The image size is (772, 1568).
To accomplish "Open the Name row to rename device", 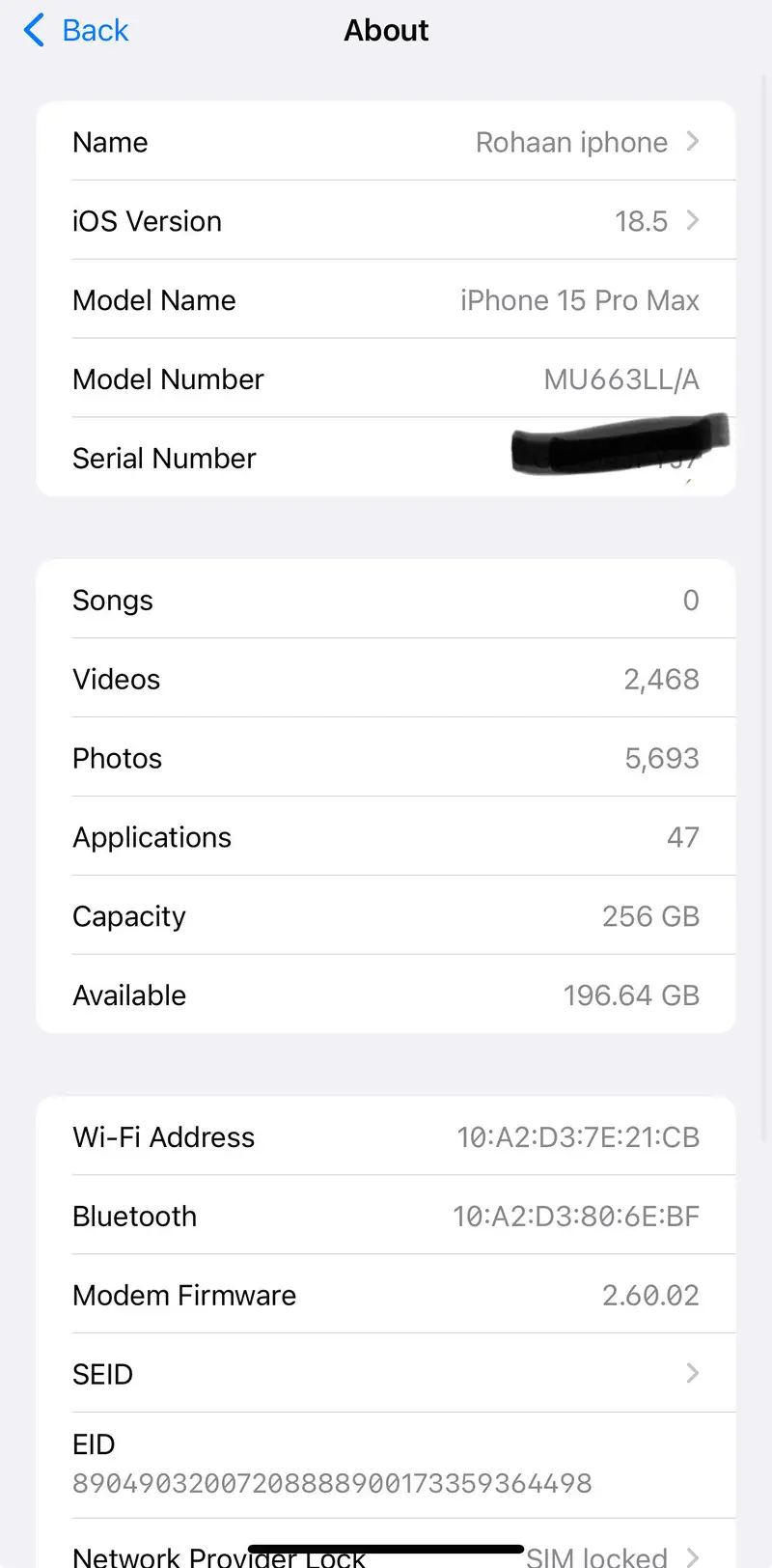I will (386, 142).
